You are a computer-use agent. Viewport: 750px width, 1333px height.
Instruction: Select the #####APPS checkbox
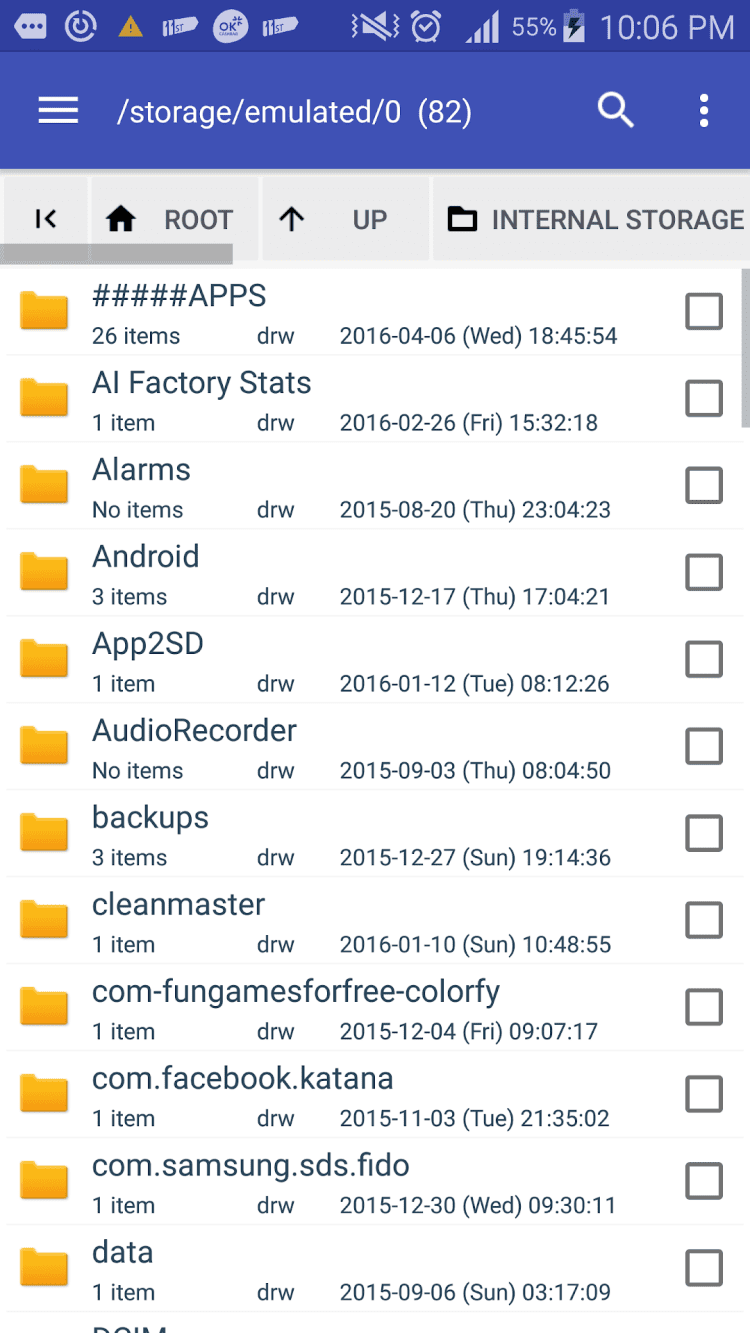(x=704, y=312)
